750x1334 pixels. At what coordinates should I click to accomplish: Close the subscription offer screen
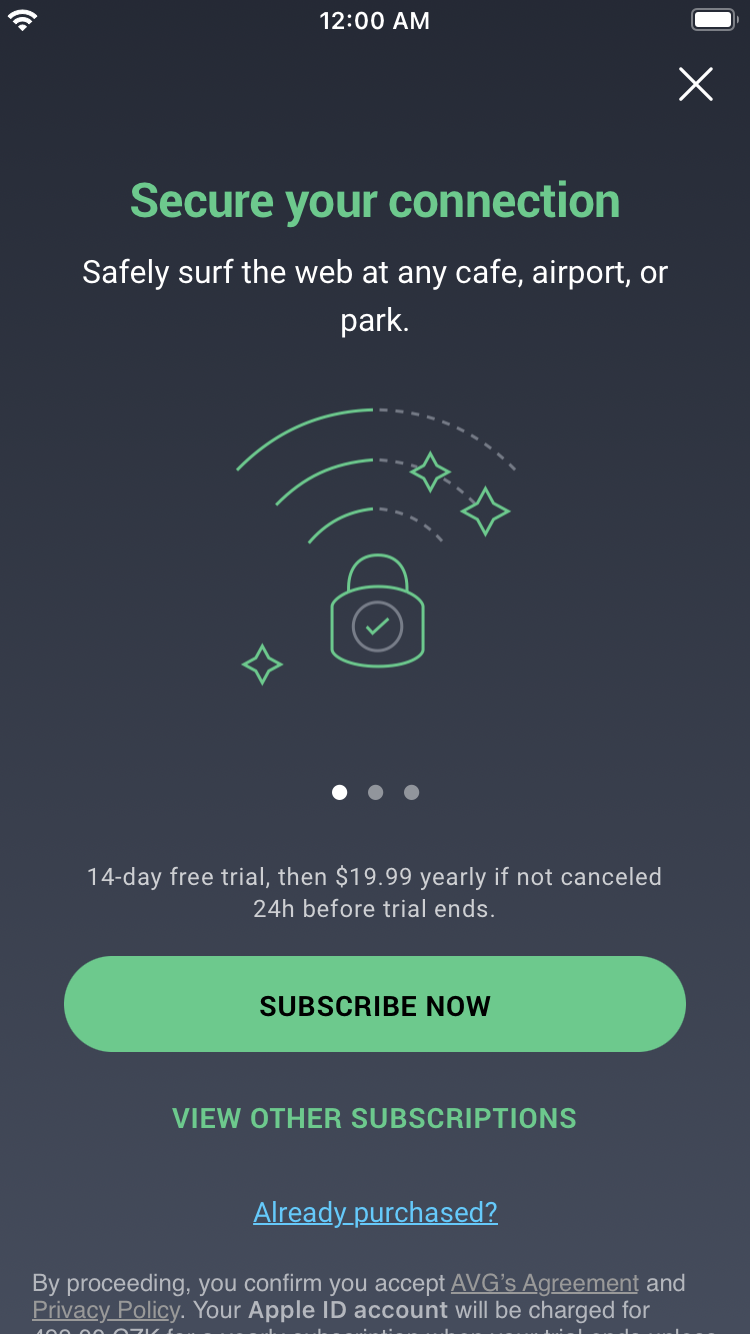coord(696,85)
